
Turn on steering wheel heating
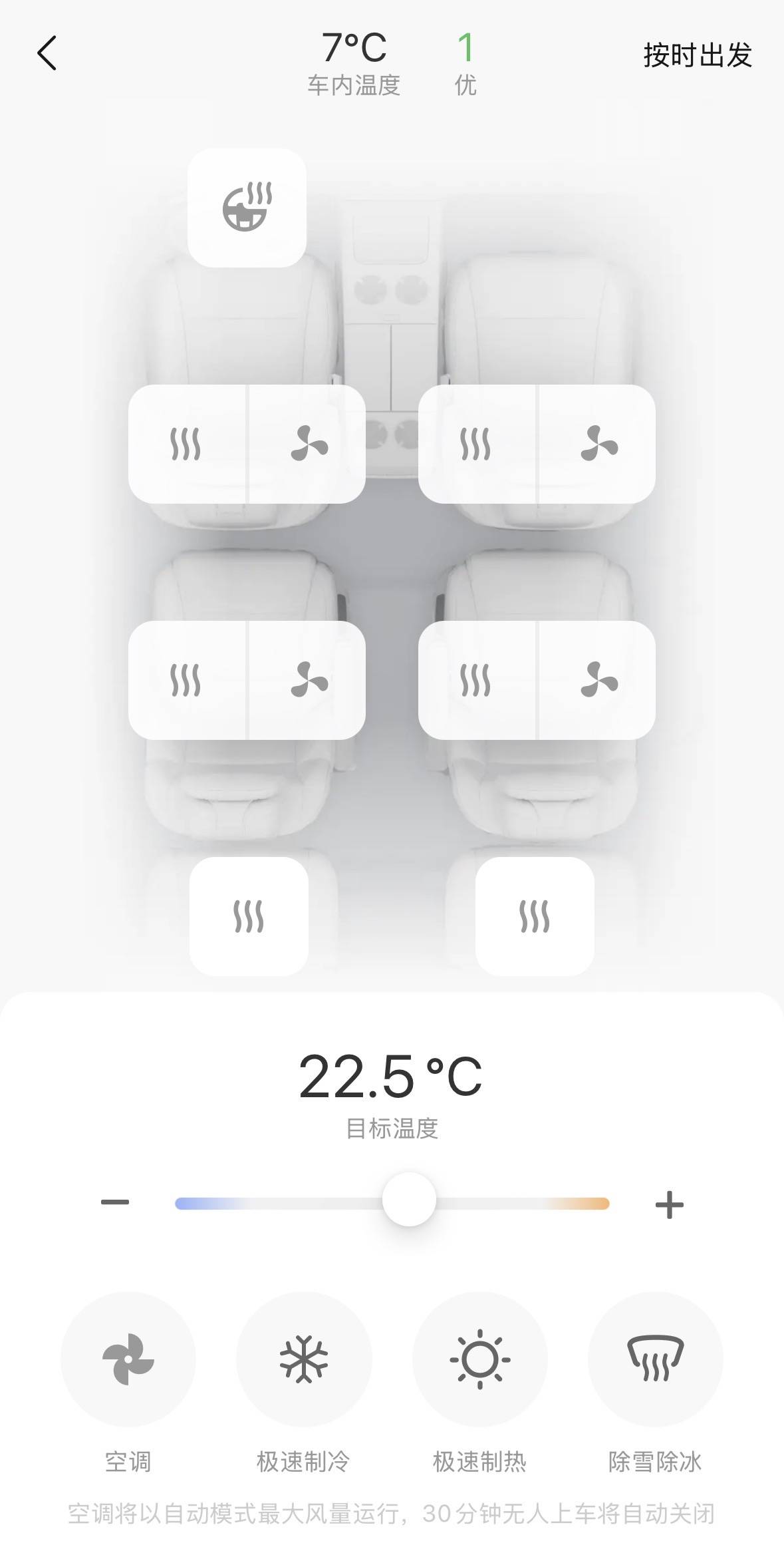[x=247, y=208]
